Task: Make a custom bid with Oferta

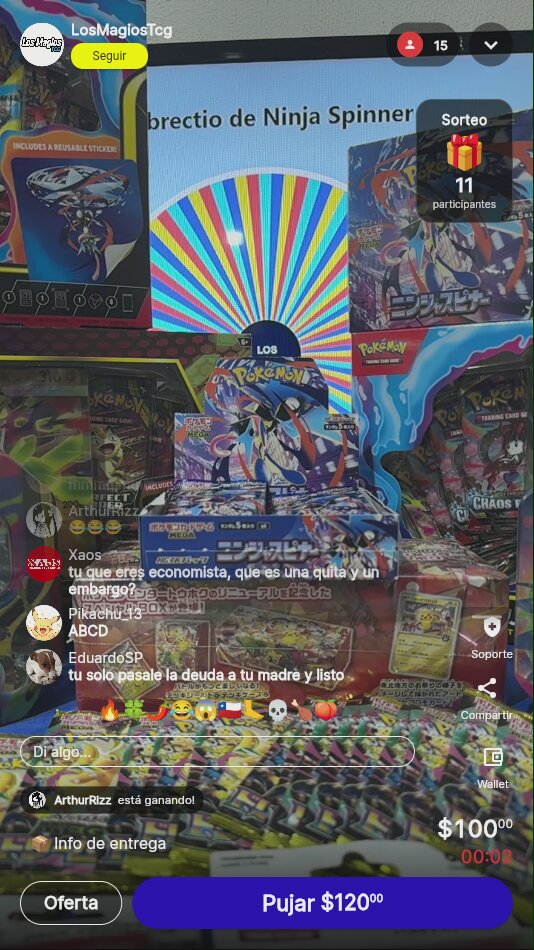Action: tap(71, 903)
